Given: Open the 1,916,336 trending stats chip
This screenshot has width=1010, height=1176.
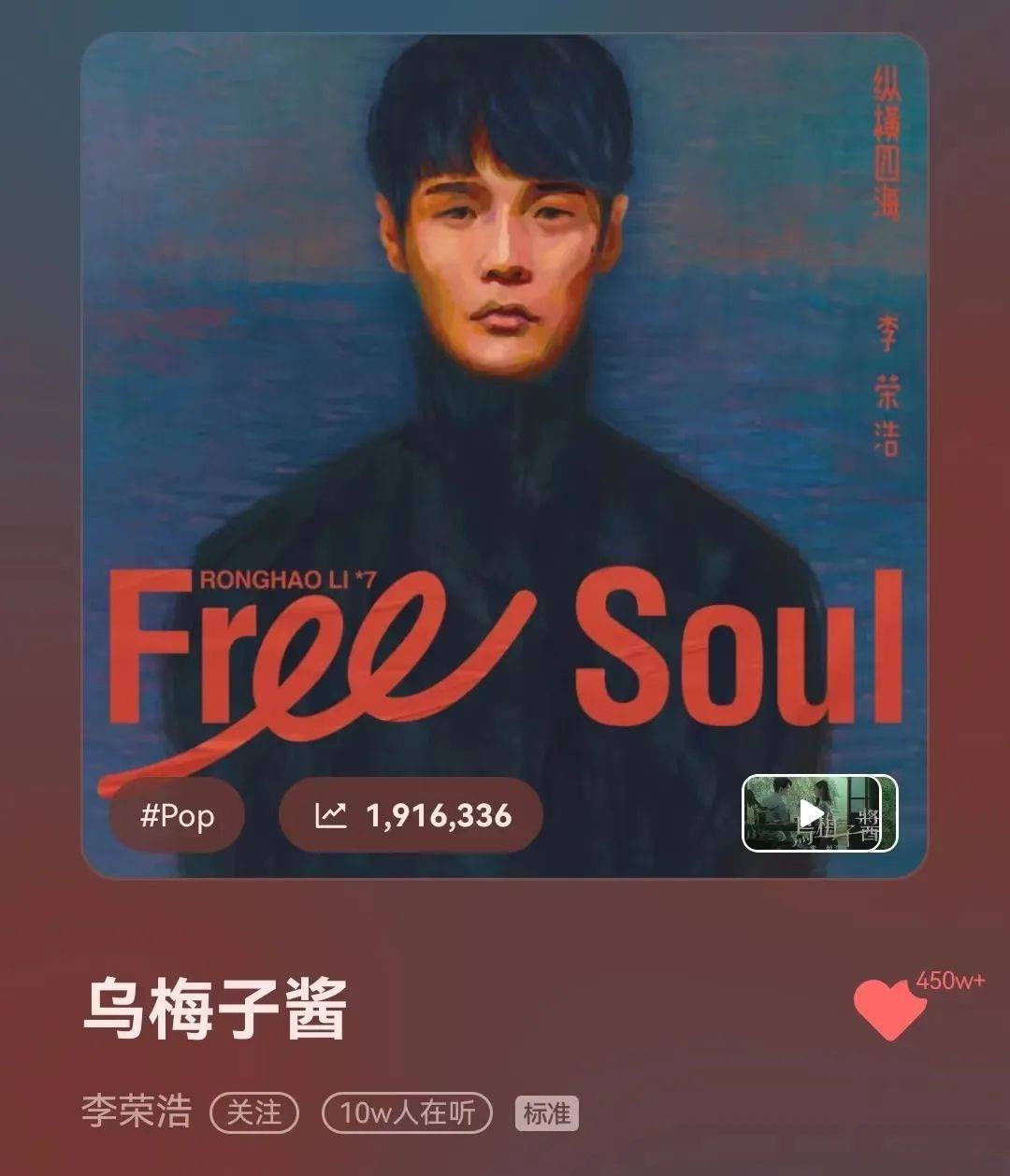Looking at the screenshot, I should click(x=411, y=816).
